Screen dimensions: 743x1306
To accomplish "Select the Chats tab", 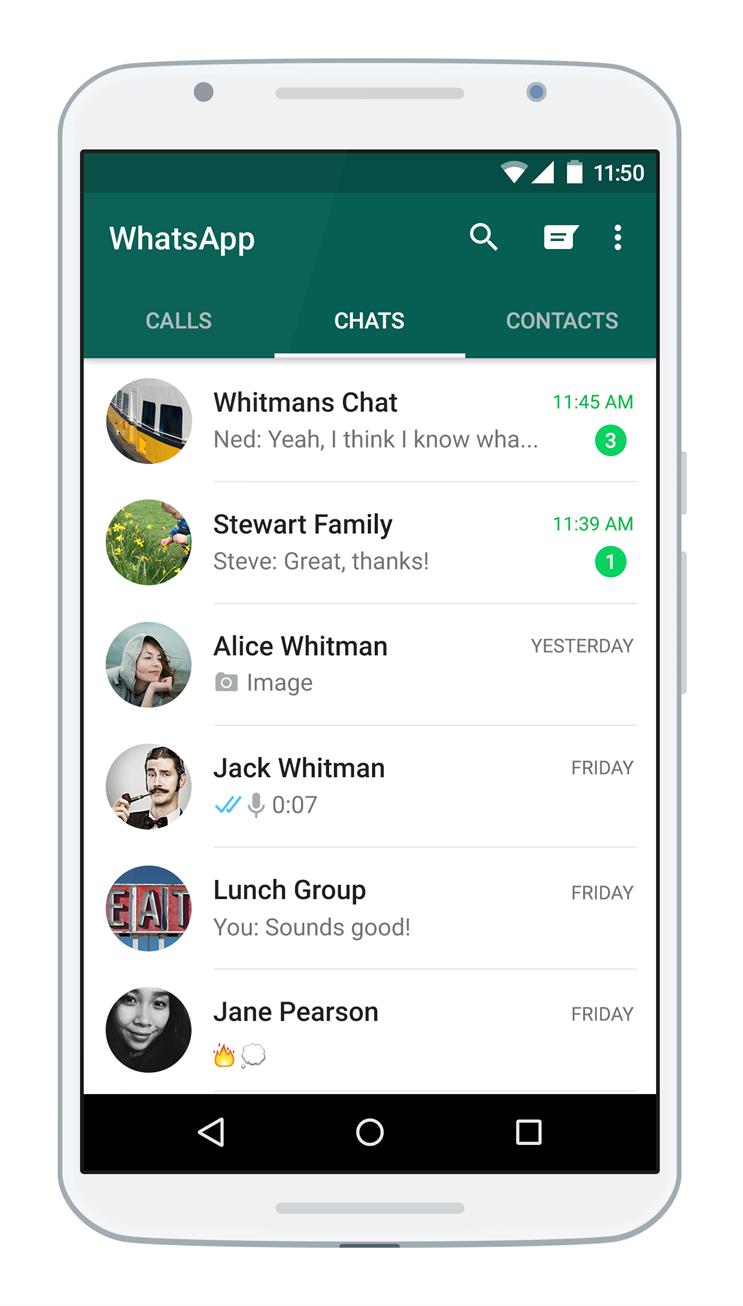I will [x=370, y=321].
